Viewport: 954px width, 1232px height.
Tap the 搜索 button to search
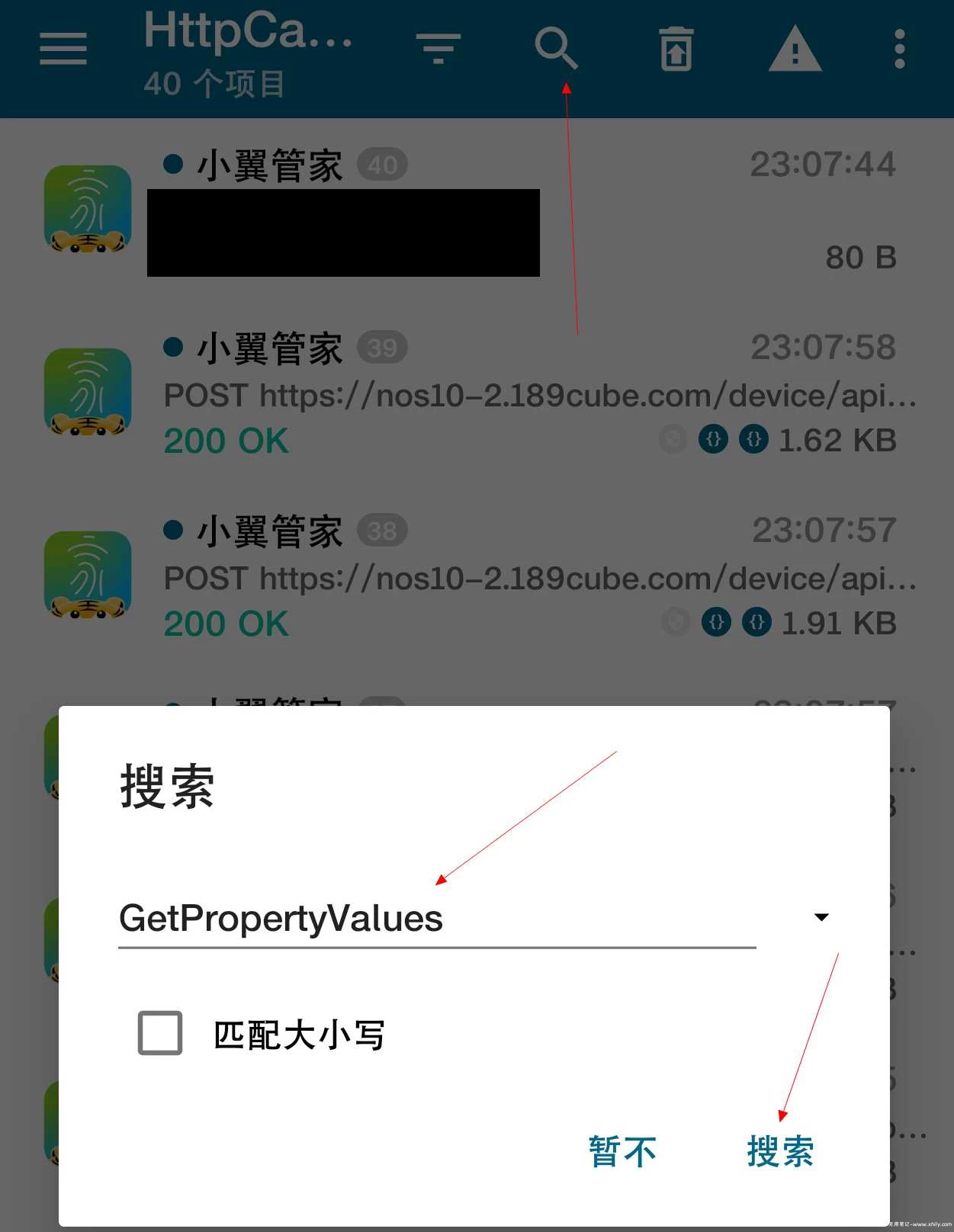[780, 1150]
